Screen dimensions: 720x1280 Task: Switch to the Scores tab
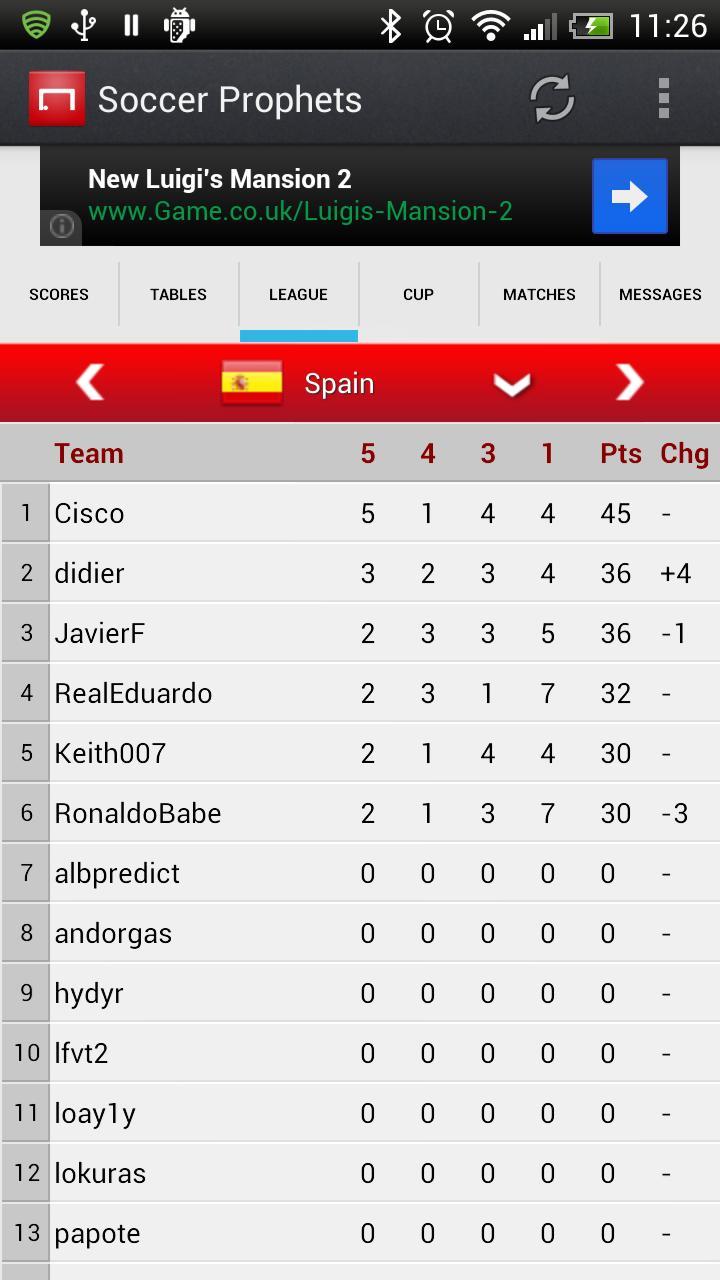tap(59, 294)
